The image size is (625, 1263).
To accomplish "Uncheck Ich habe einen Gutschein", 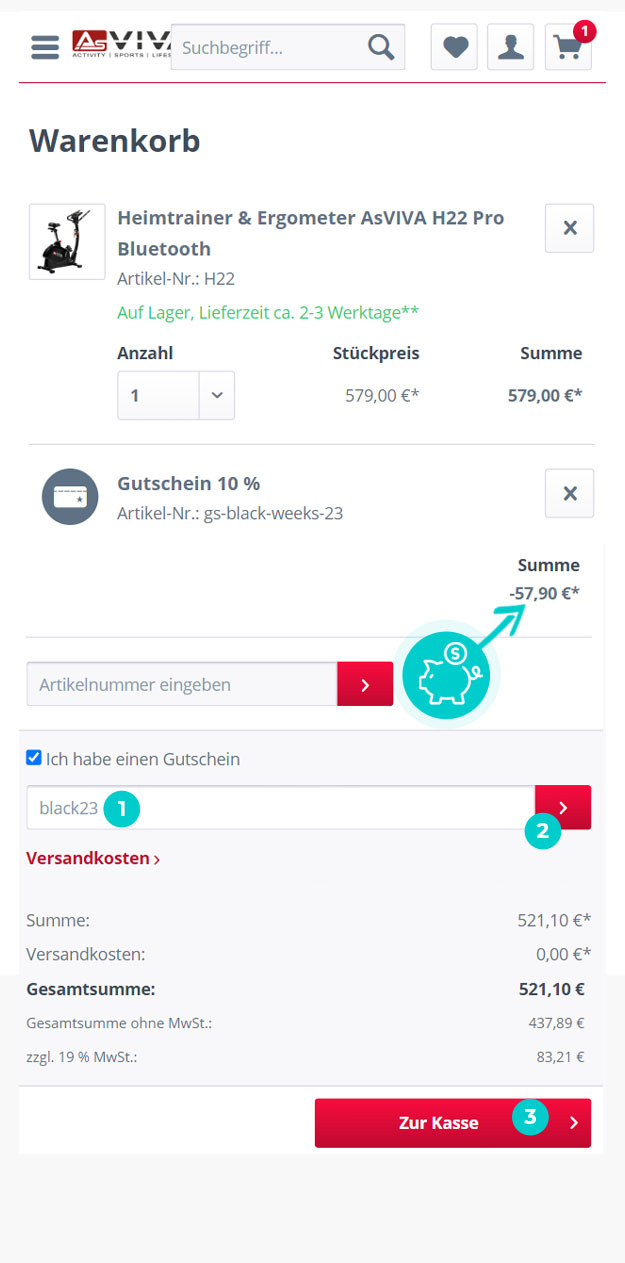I will pos(34,759).
